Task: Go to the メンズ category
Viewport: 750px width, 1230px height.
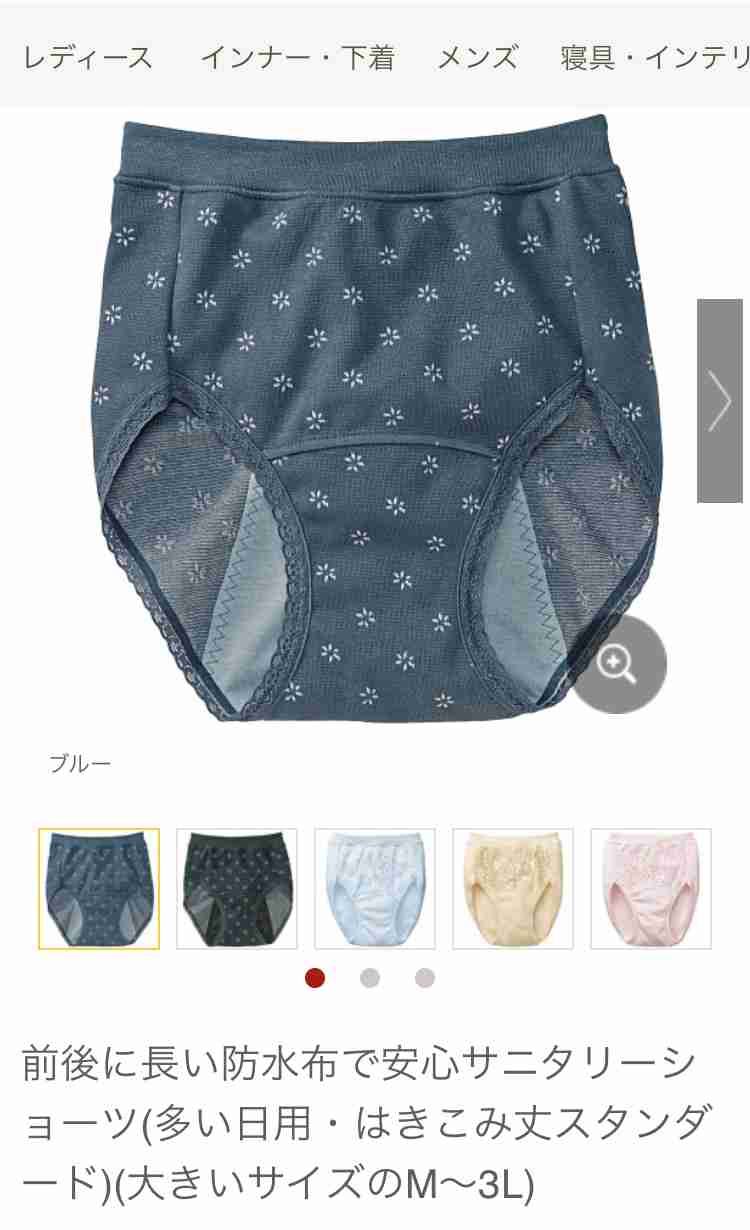Action: [x=478, y=58]
